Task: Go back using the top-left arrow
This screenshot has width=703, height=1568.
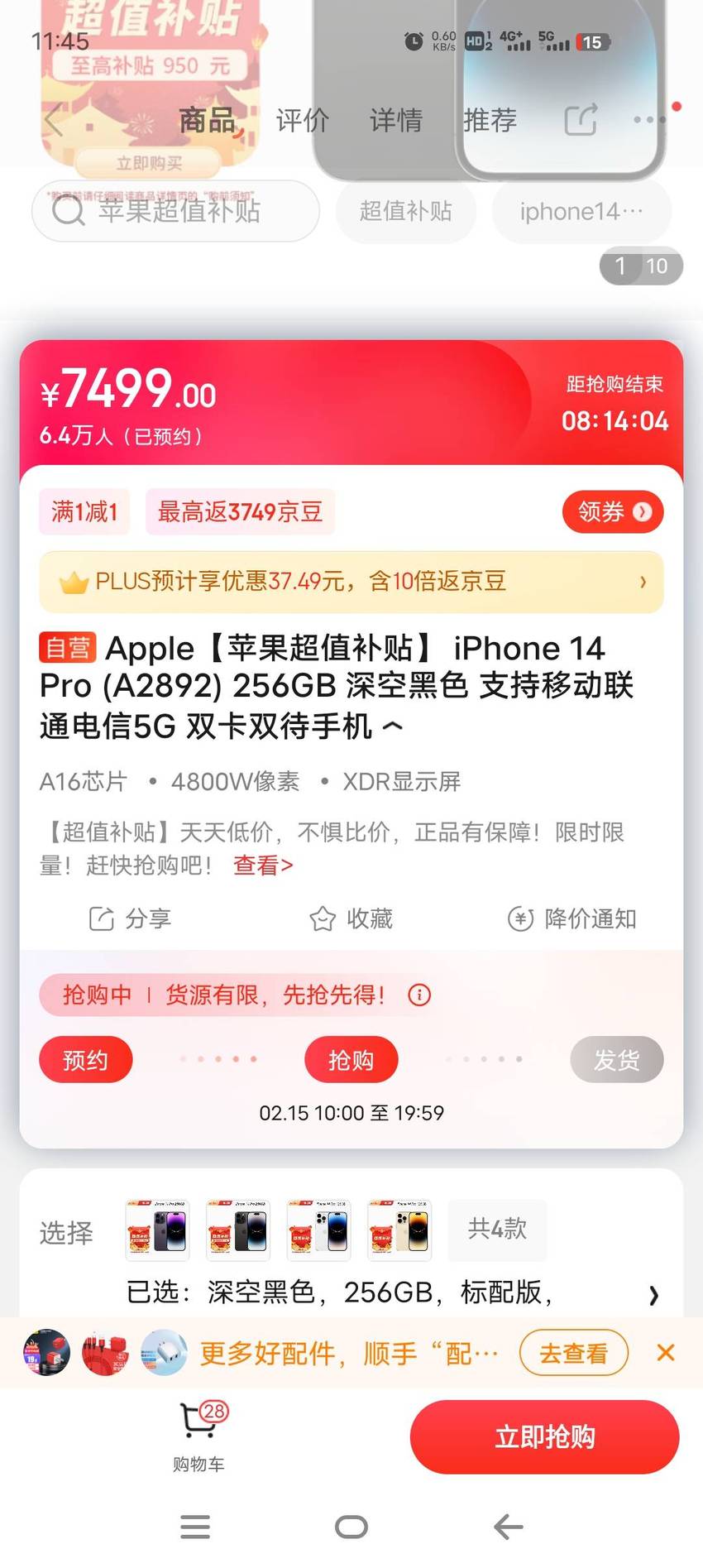Action: pyautogui.click(x=55, y=121)
